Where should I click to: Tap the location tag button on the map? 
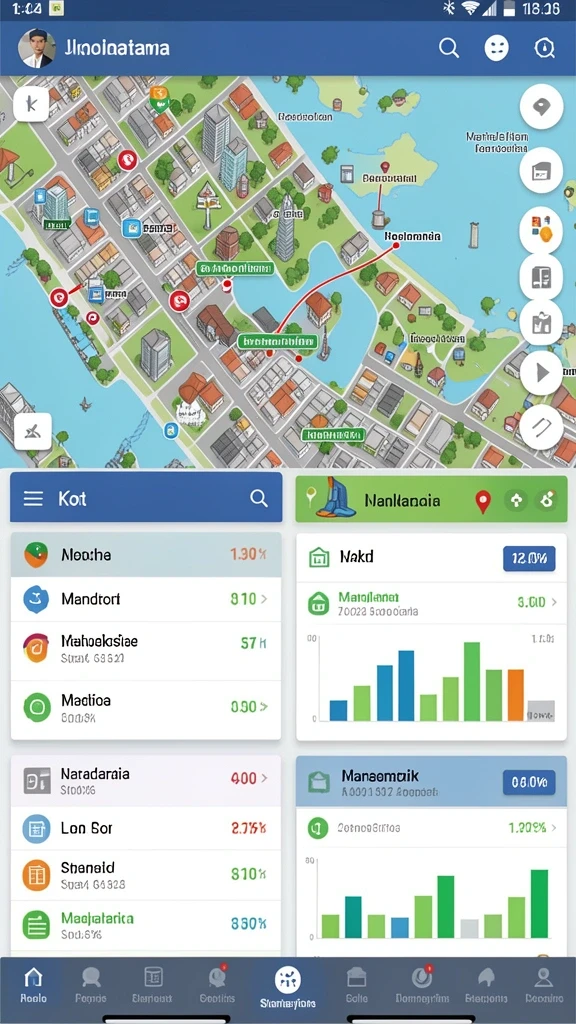click(x=541, y=106)
